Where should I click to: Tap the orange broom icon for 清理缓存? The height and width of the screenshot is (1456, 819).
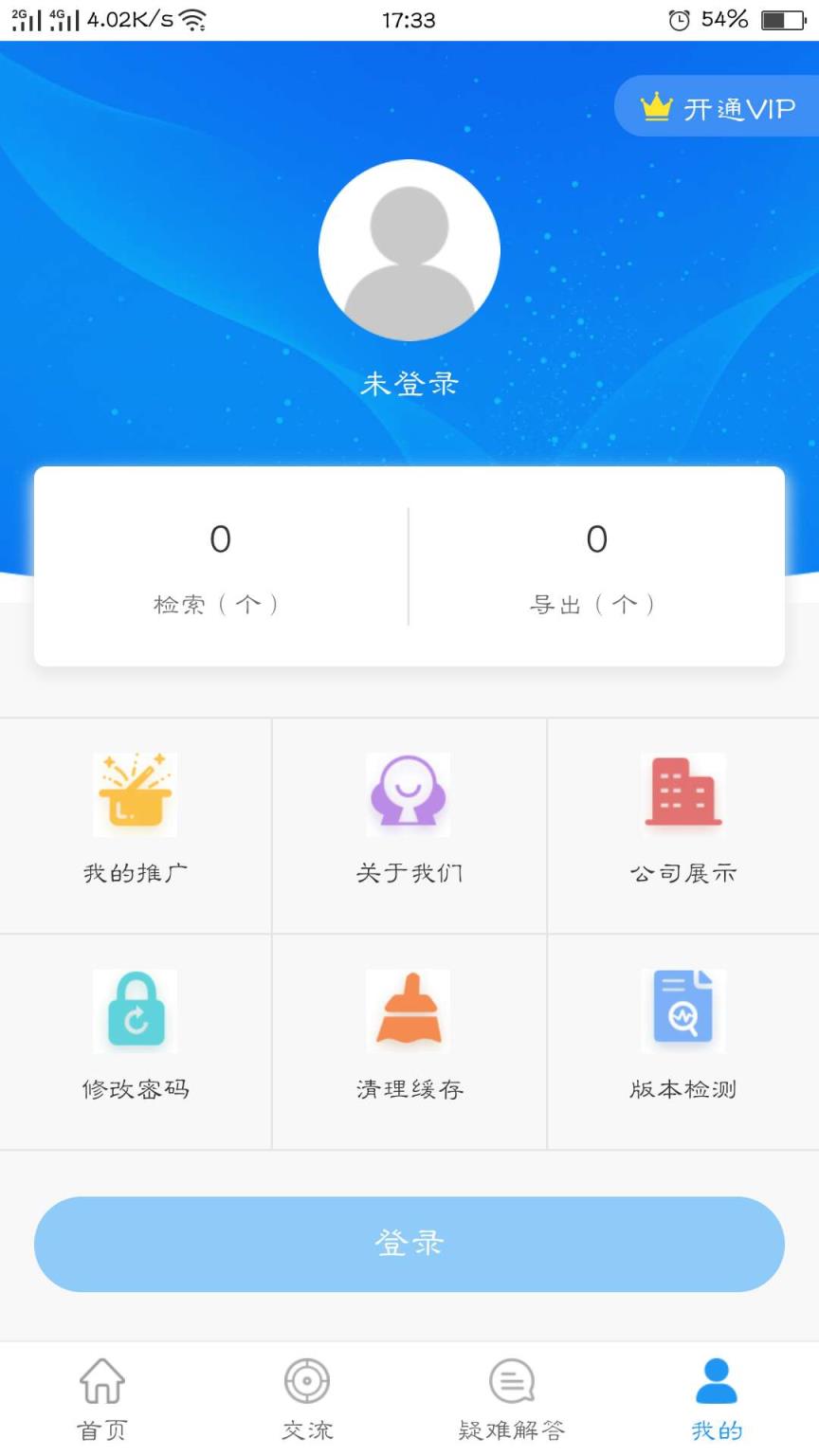pyautogui.click(x=409, y=1010)
